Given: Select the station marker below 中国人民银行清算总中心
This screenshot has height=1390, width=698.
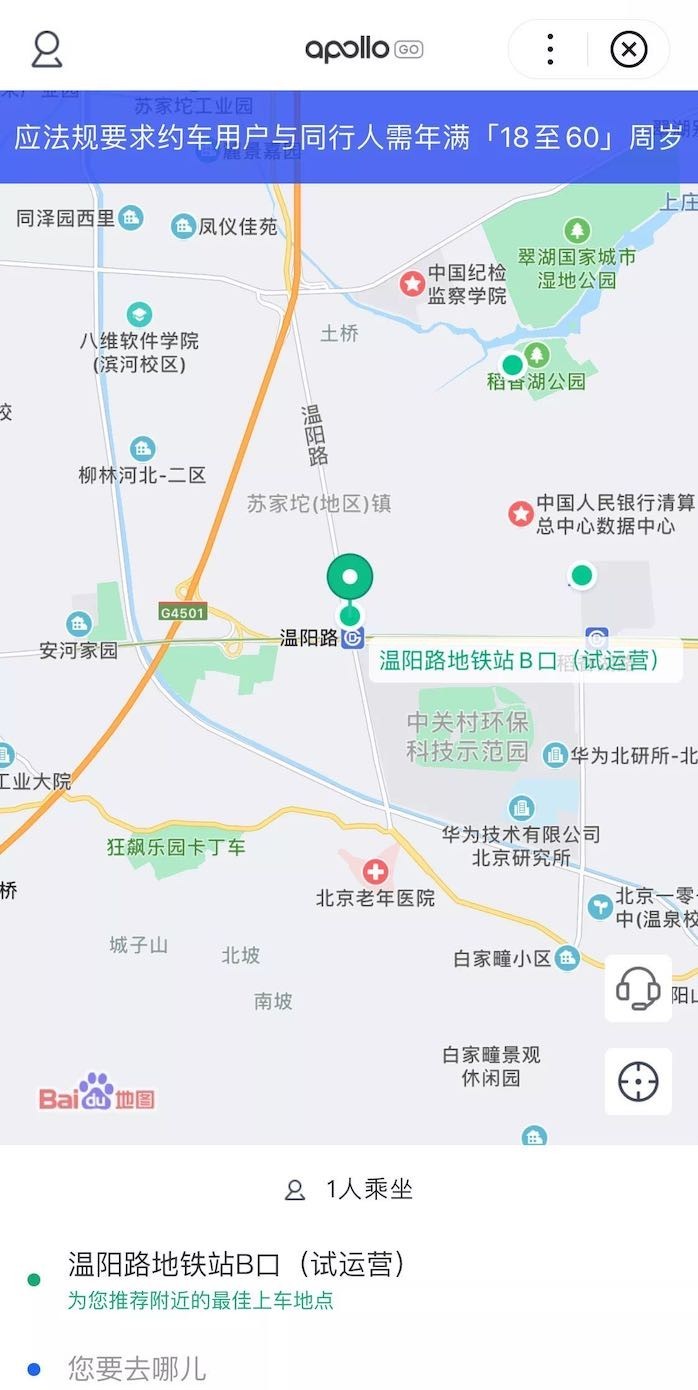Looking at the screenshot, I should (581, 575).
